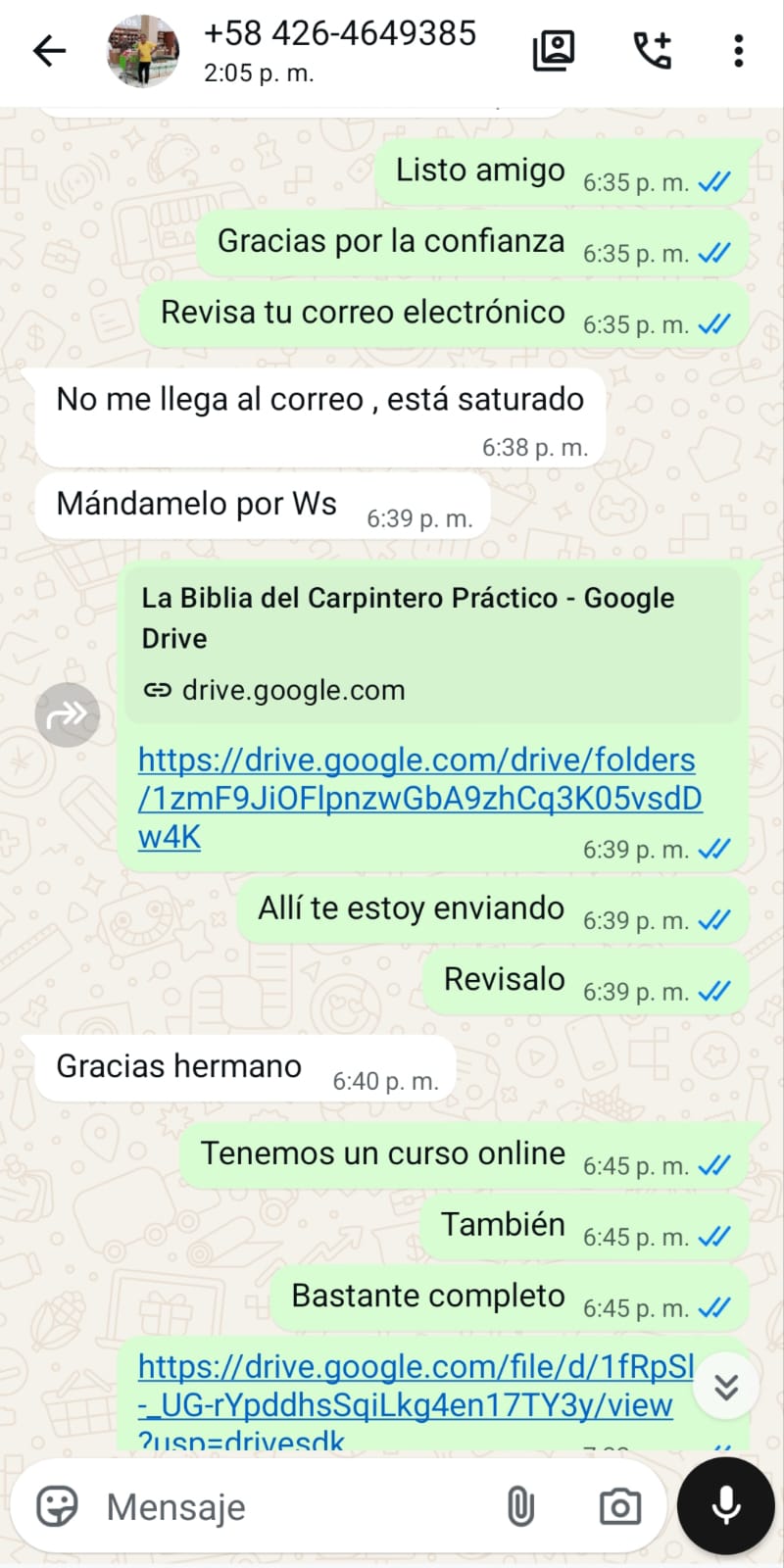Screen dimensions: 784x1568
Task: Tap the contact's profile picture
Action: 142,51
